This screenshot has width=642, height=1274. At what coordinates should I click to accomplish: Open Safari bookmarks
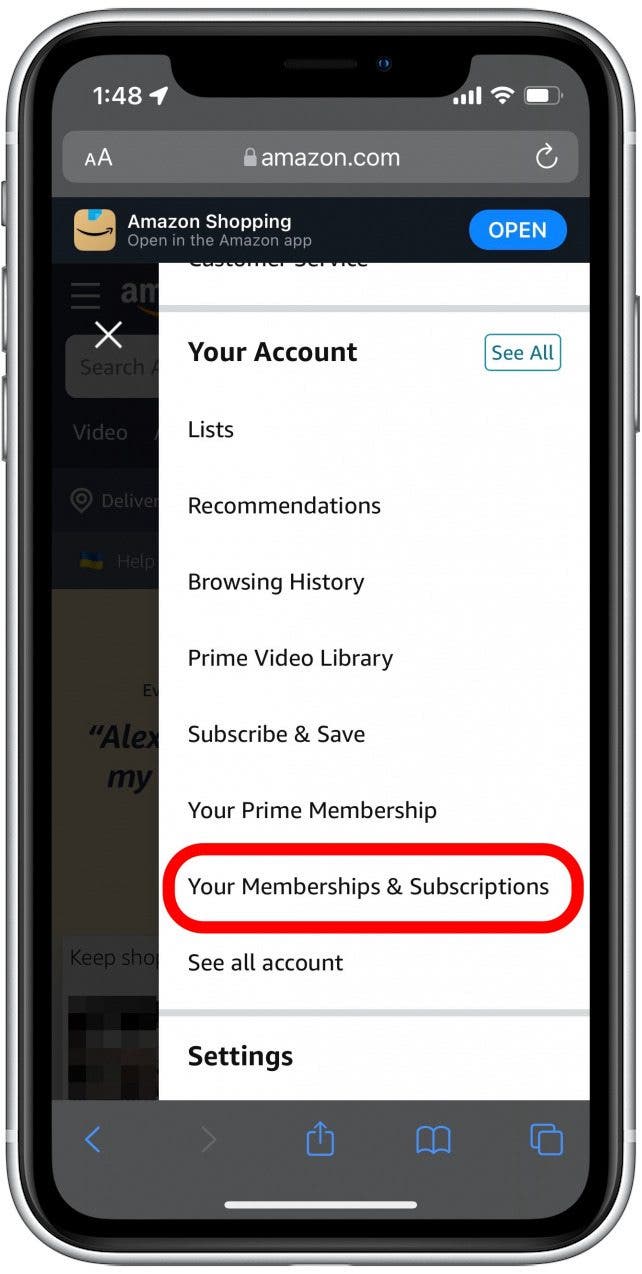pos(433,1139)
